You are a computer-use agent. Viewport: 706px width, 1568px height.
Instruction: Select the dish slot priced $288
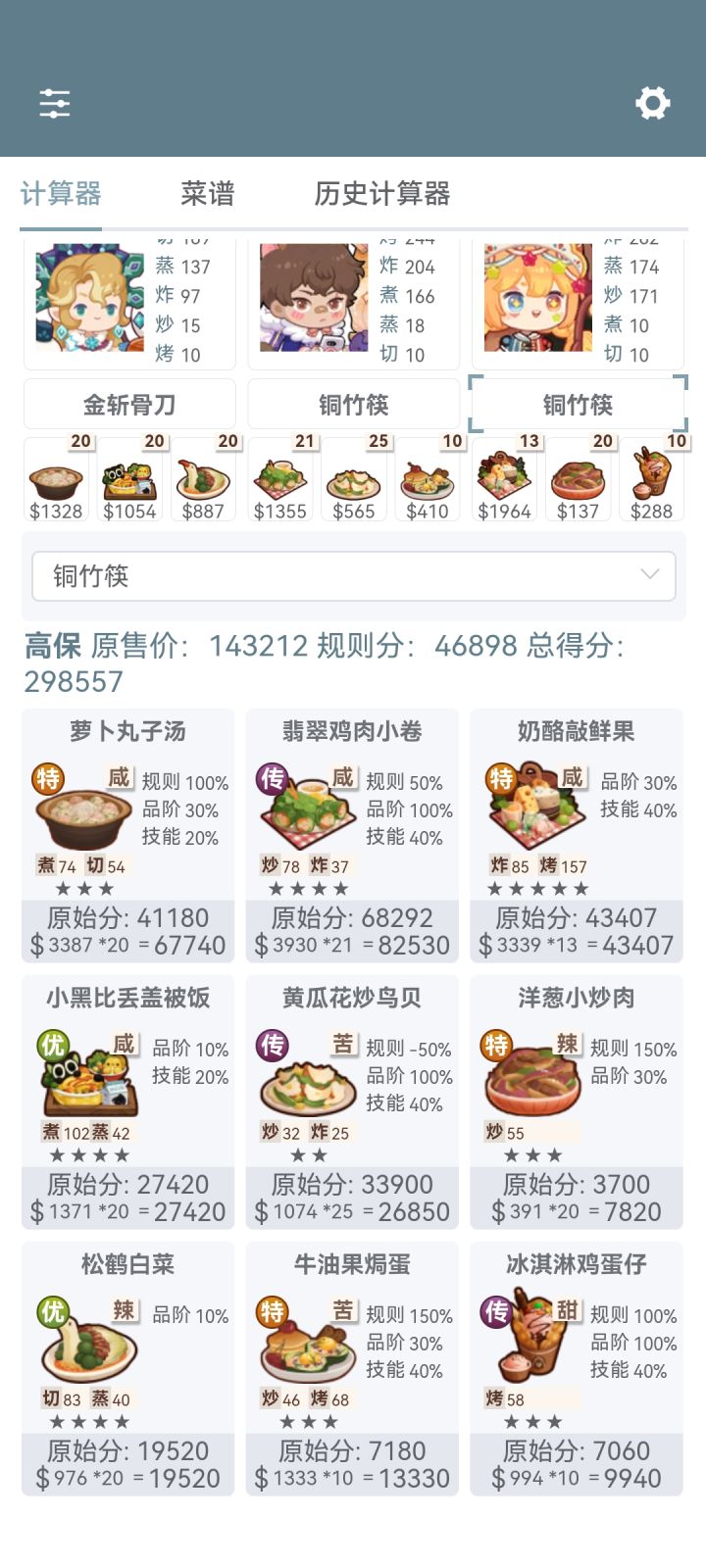652,478
